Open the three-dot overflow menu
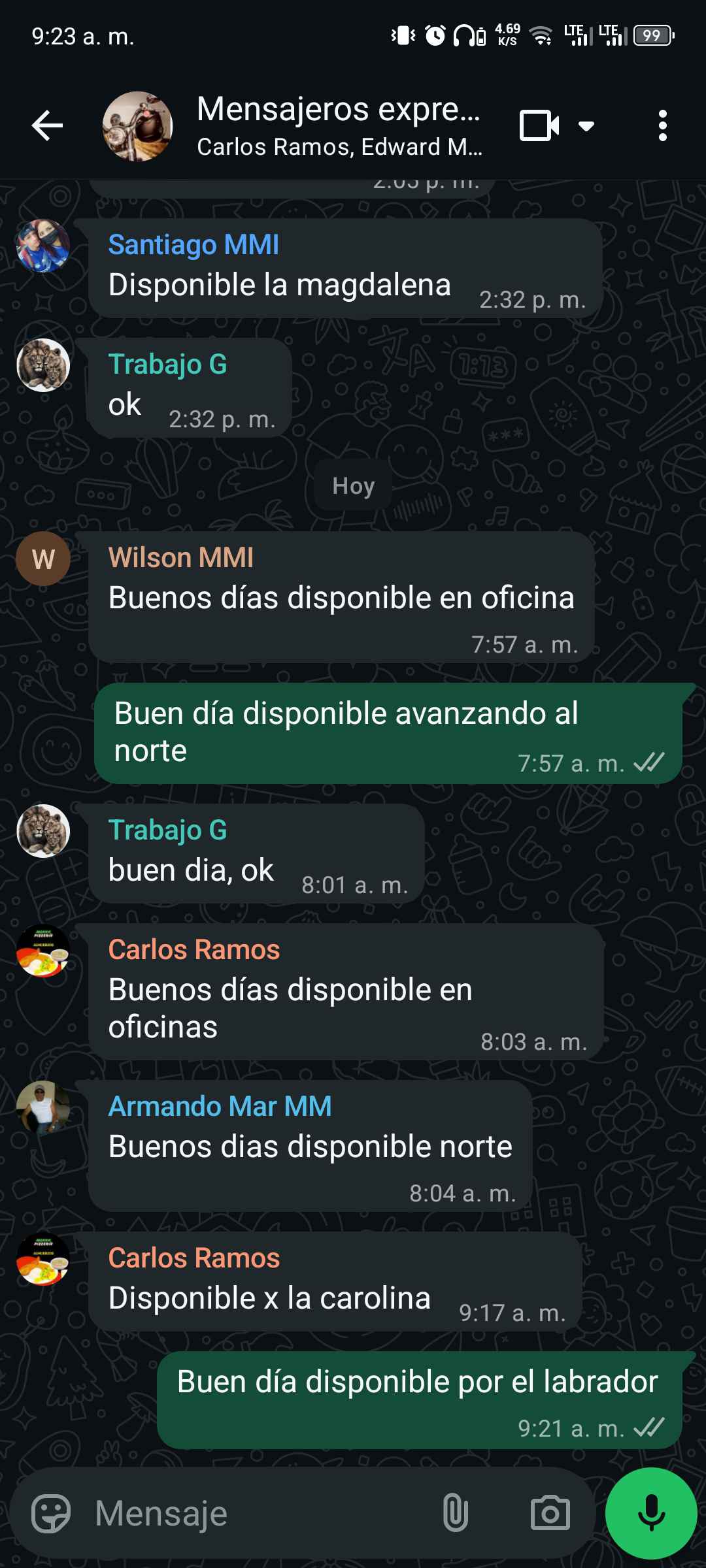 (662, 125)
